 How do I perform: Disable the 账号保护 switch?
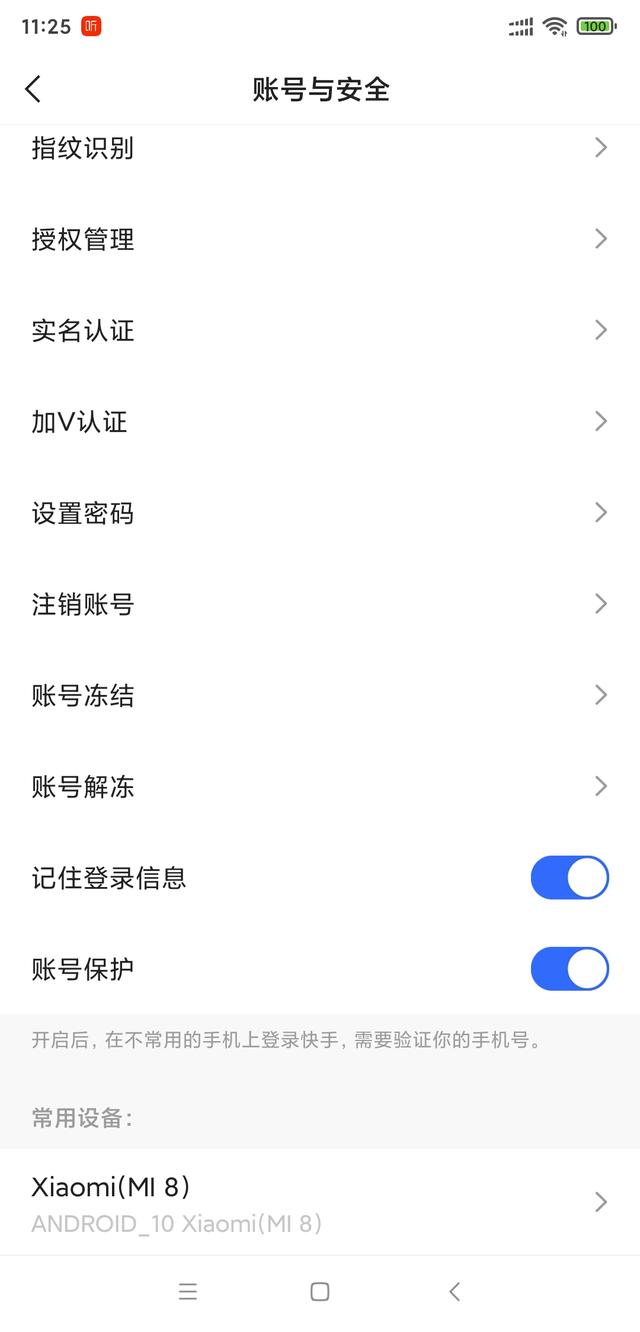click(x=569, y=969)
